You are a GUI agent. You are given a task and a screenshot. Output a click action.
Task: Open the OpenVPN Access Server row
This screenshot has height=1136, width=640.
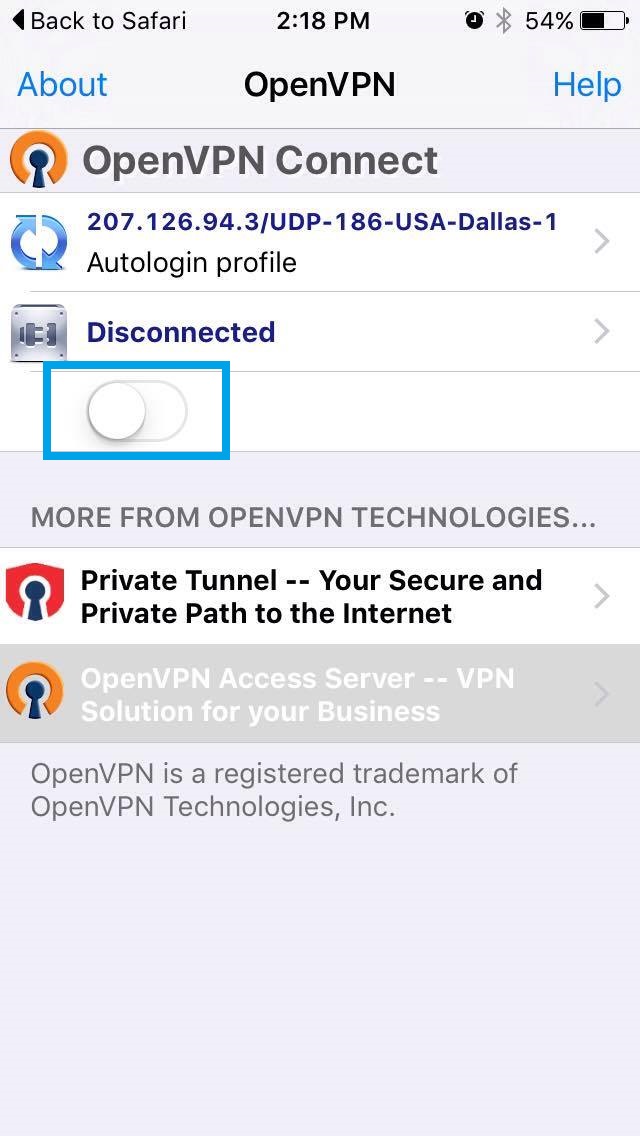tap(320, 694)
